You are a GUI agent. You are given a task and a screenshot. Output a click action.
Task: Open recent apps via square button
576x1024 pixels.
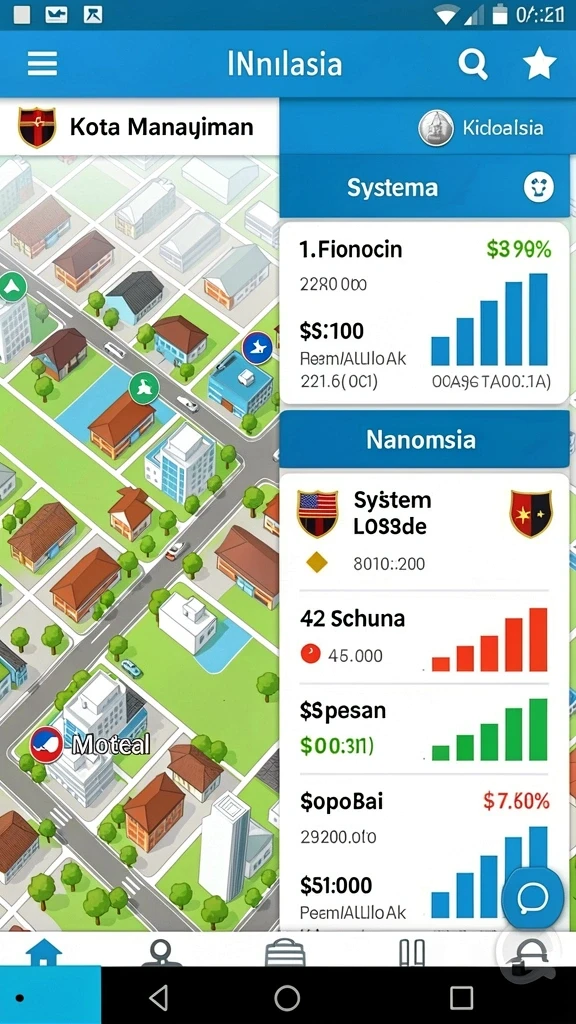pyautogui.click(x=461, y=997)
